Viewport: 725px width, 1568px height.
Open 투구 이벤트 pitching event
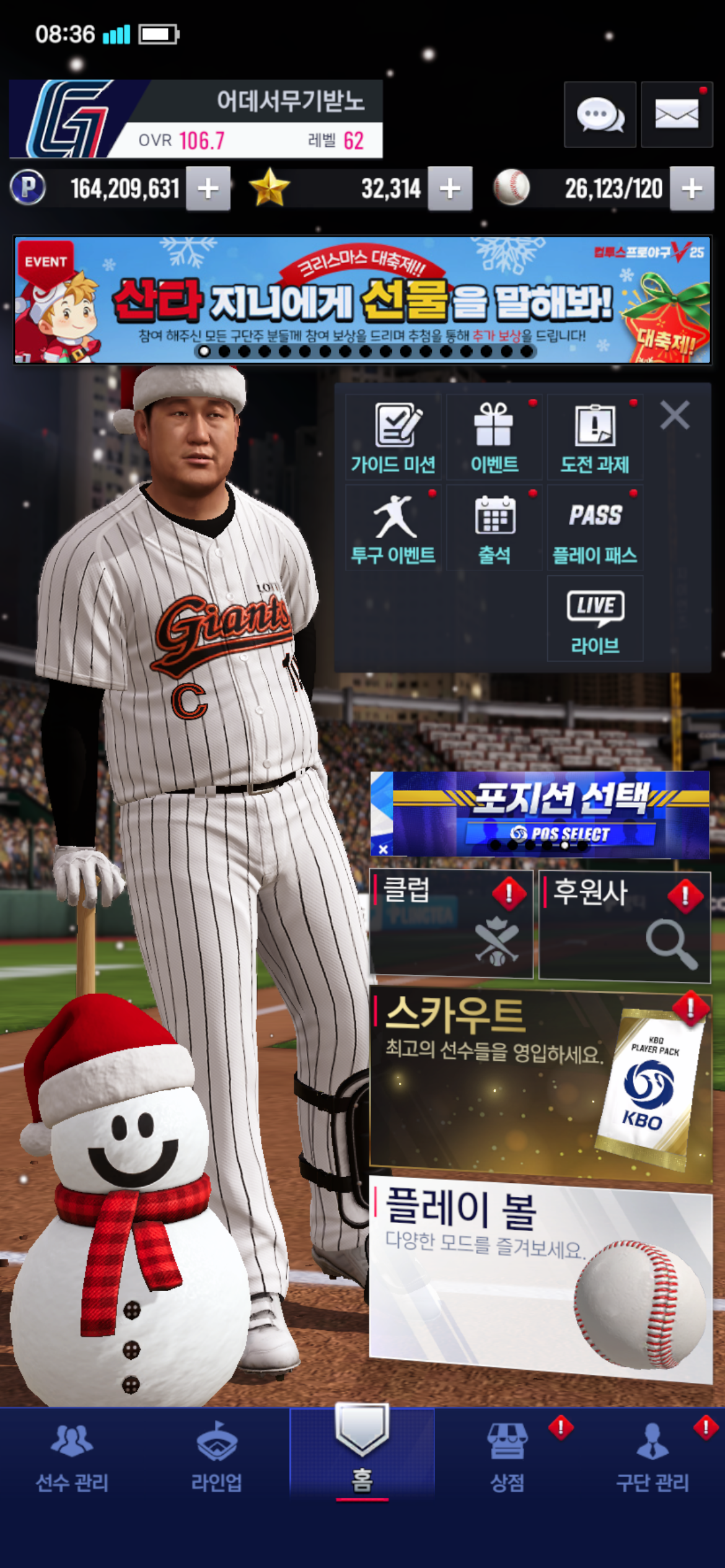click(393, 528)
